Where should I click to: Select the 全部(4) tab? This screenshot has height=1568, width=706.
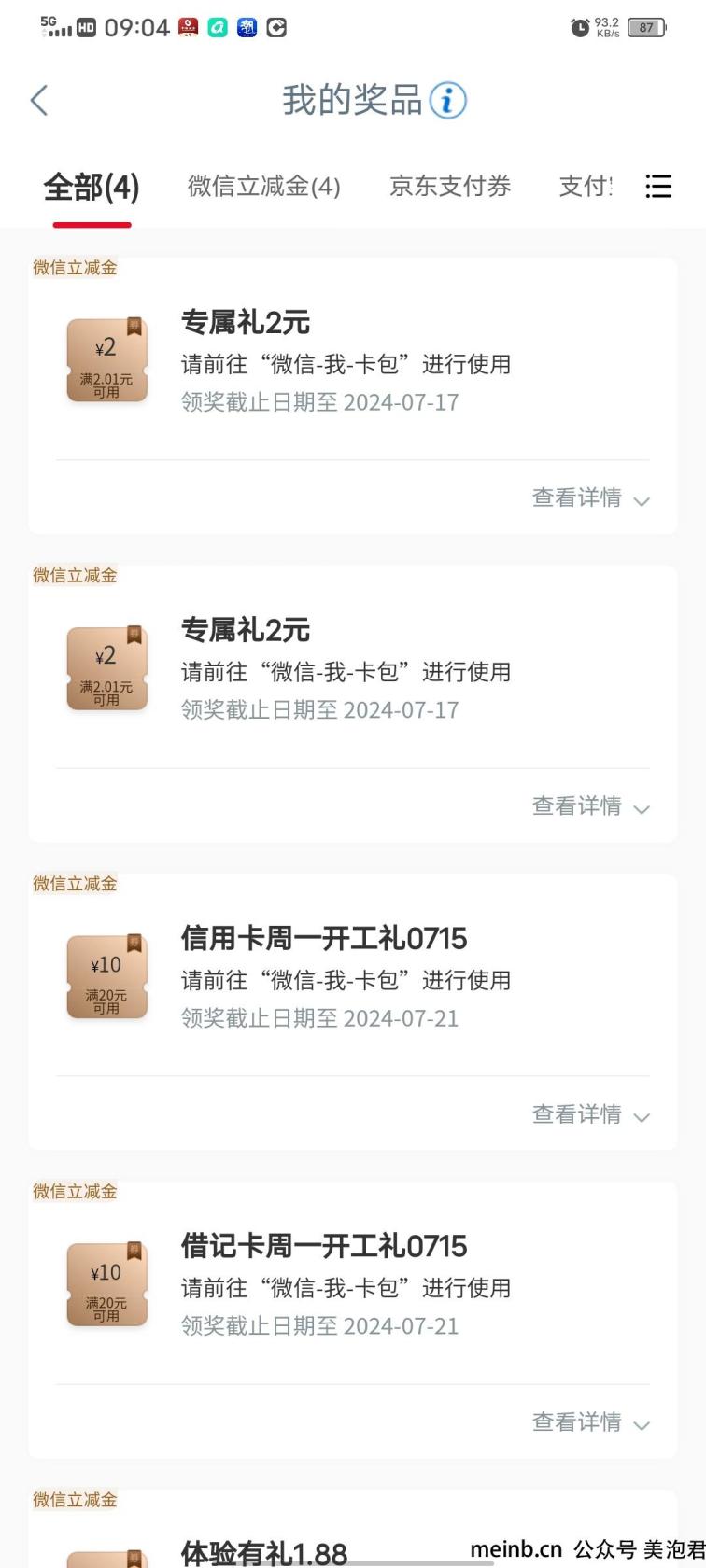tap(92, 188)
